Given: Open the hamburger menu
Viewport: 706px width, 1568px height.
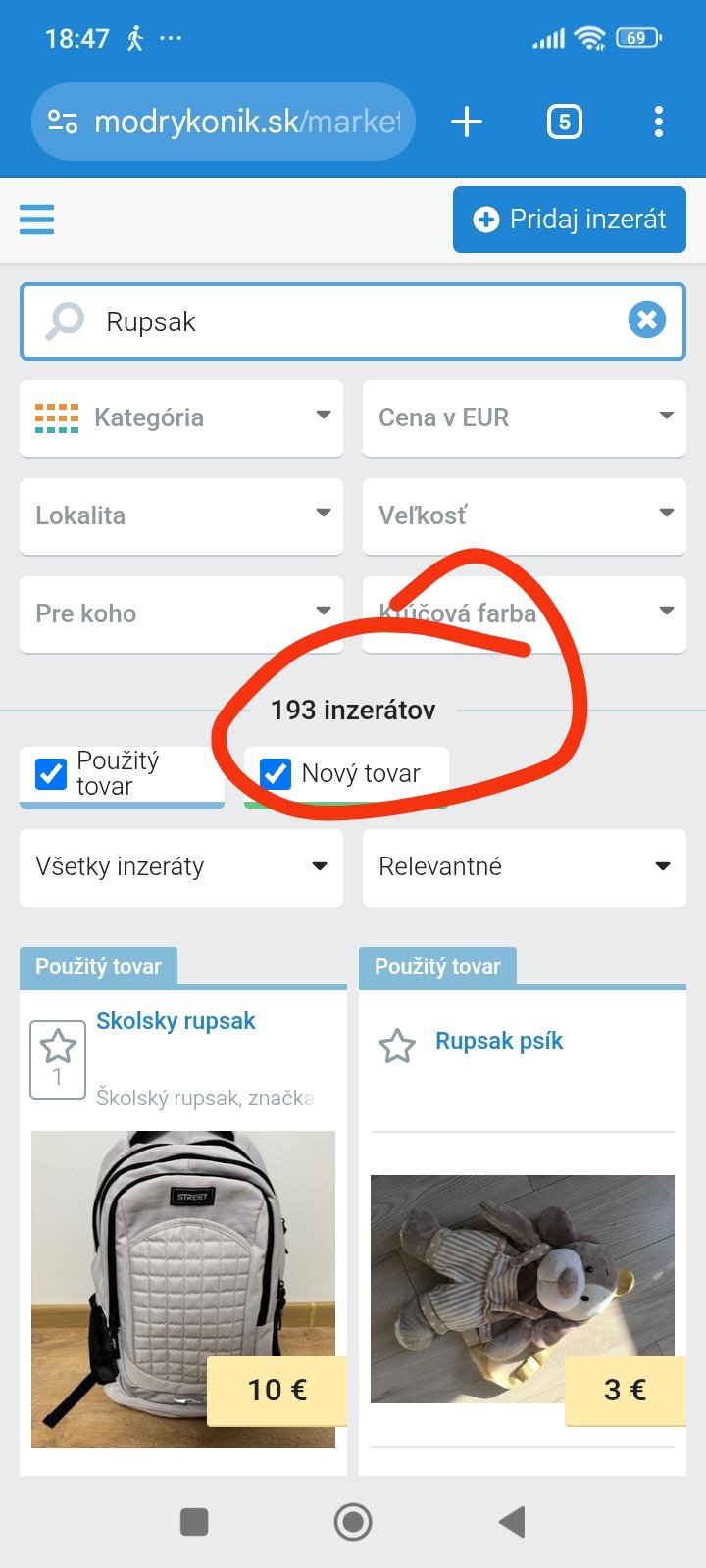Looking at the screenshot, I should (x=37, y=220).
